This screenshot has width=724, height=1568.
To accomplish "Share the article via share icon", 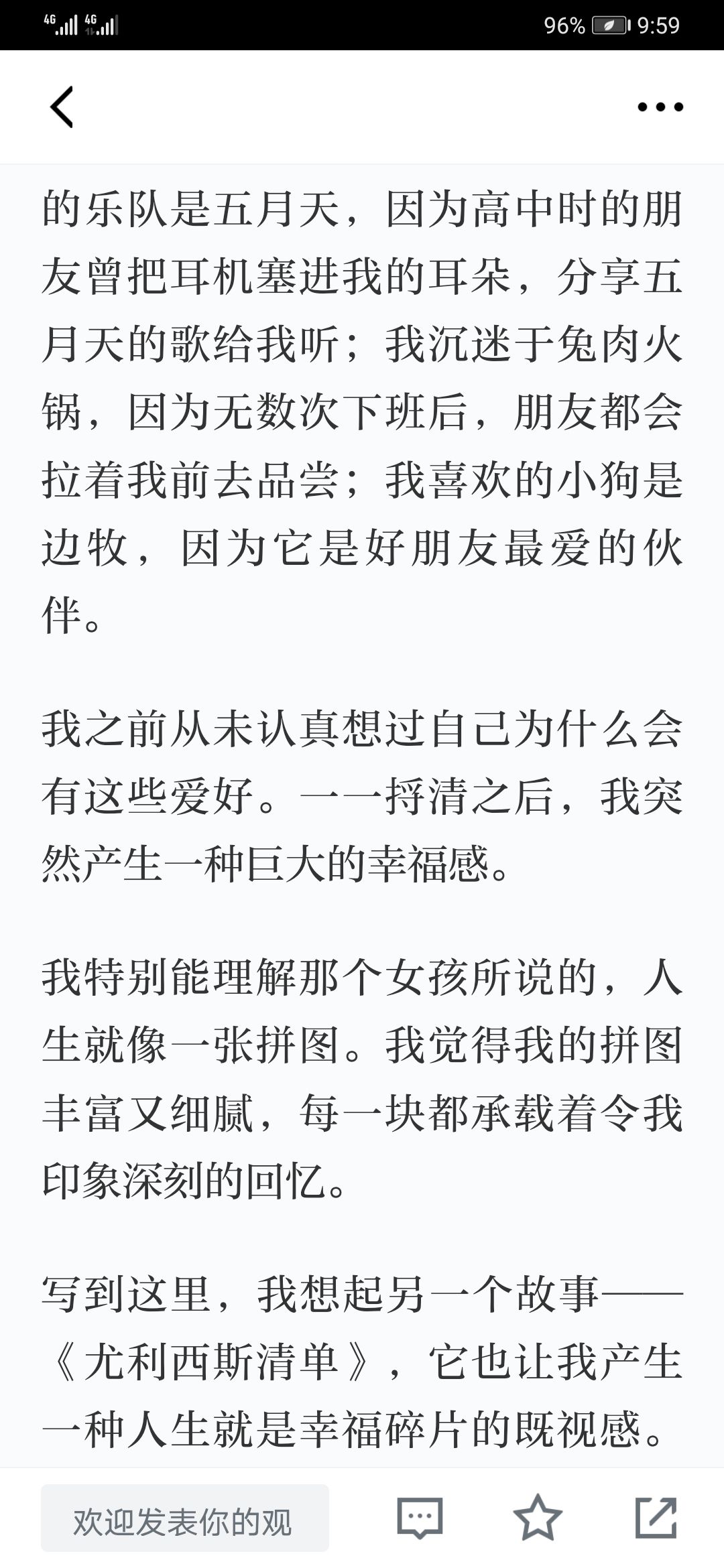I will [656, 1518].
